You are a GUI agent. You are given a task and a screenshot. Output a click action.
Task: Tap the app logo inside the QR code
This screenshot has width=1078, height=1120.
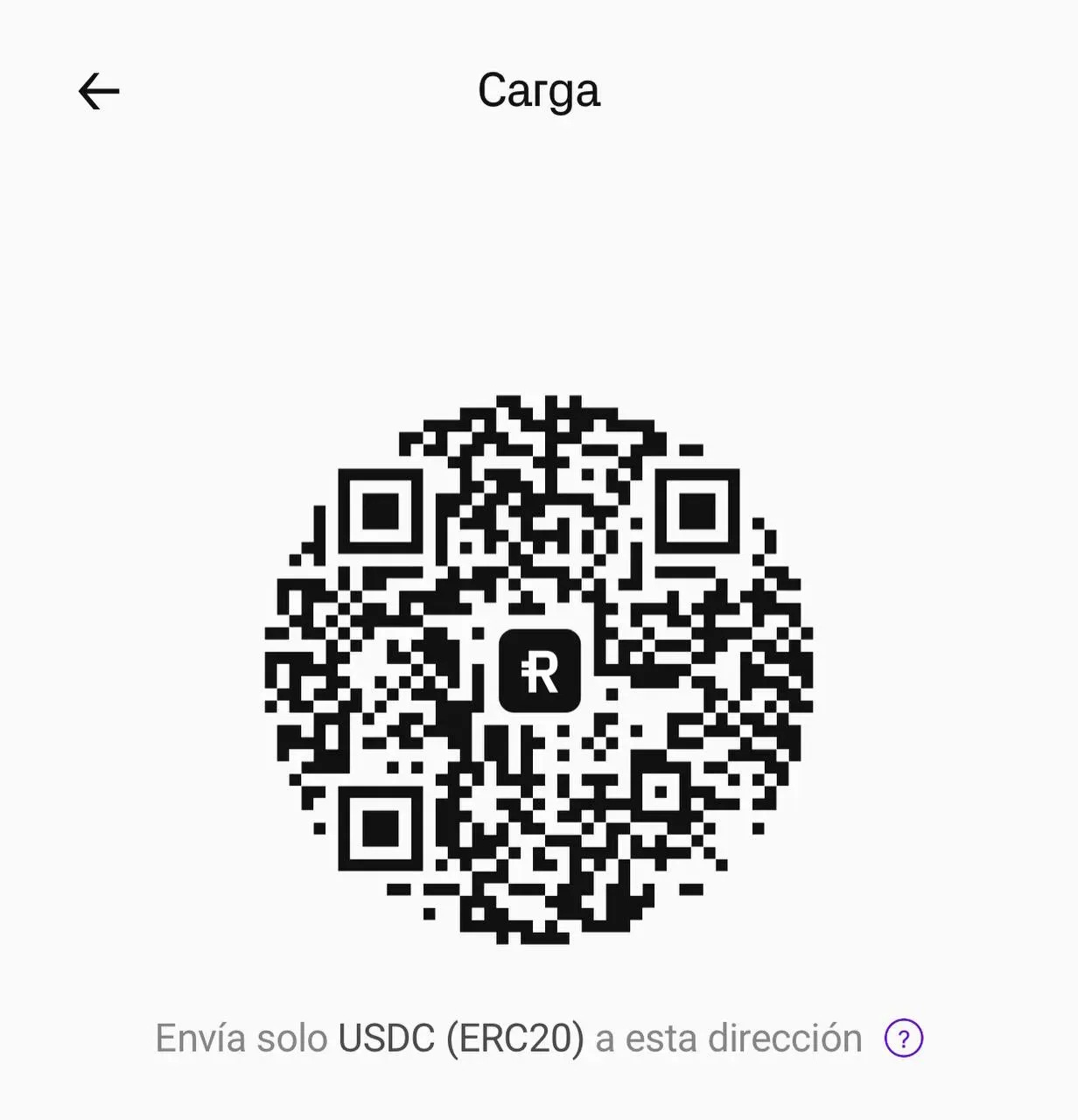pyautogui.click(x=540, y=672)
